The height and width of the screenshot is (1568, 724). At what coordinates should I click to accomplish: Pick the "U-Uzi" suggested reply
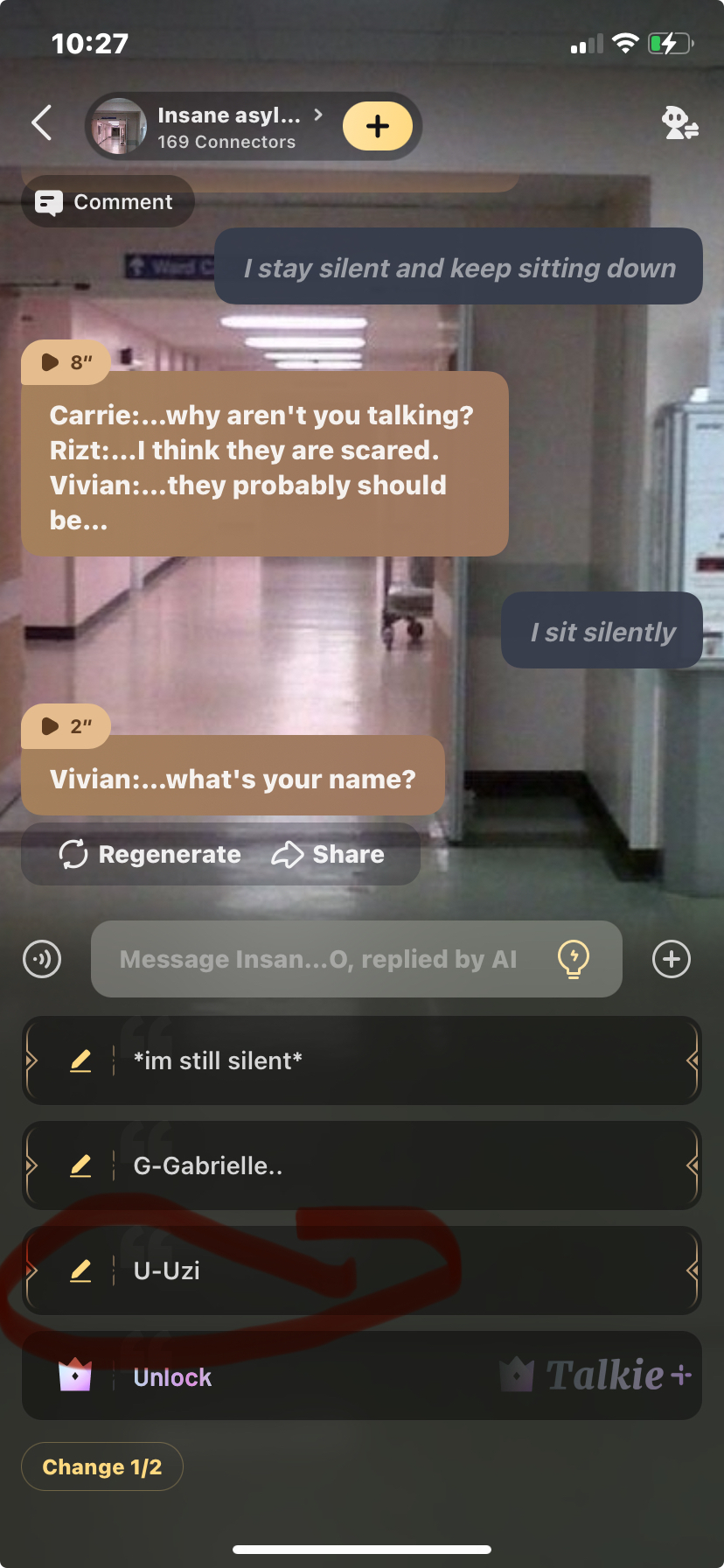click(362, 1270)
